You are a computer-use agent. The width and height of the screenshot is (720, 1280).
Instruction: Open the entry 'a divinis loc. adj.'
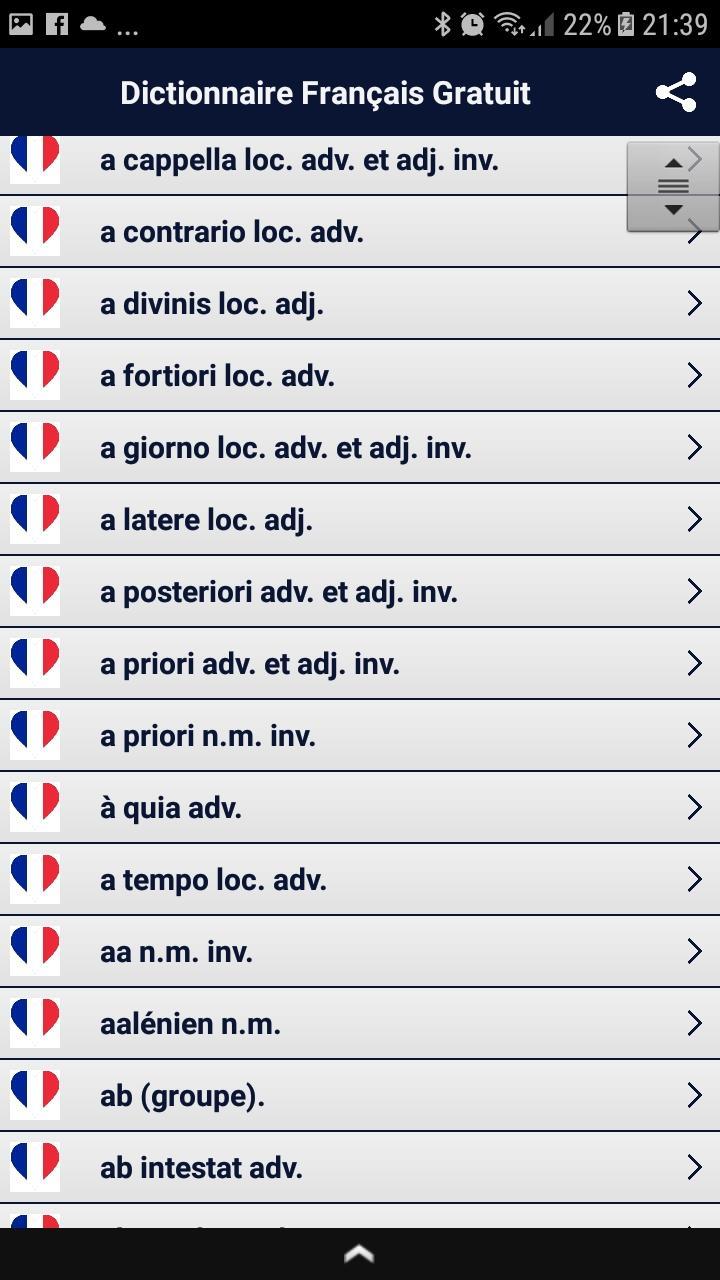pos(360,304)
